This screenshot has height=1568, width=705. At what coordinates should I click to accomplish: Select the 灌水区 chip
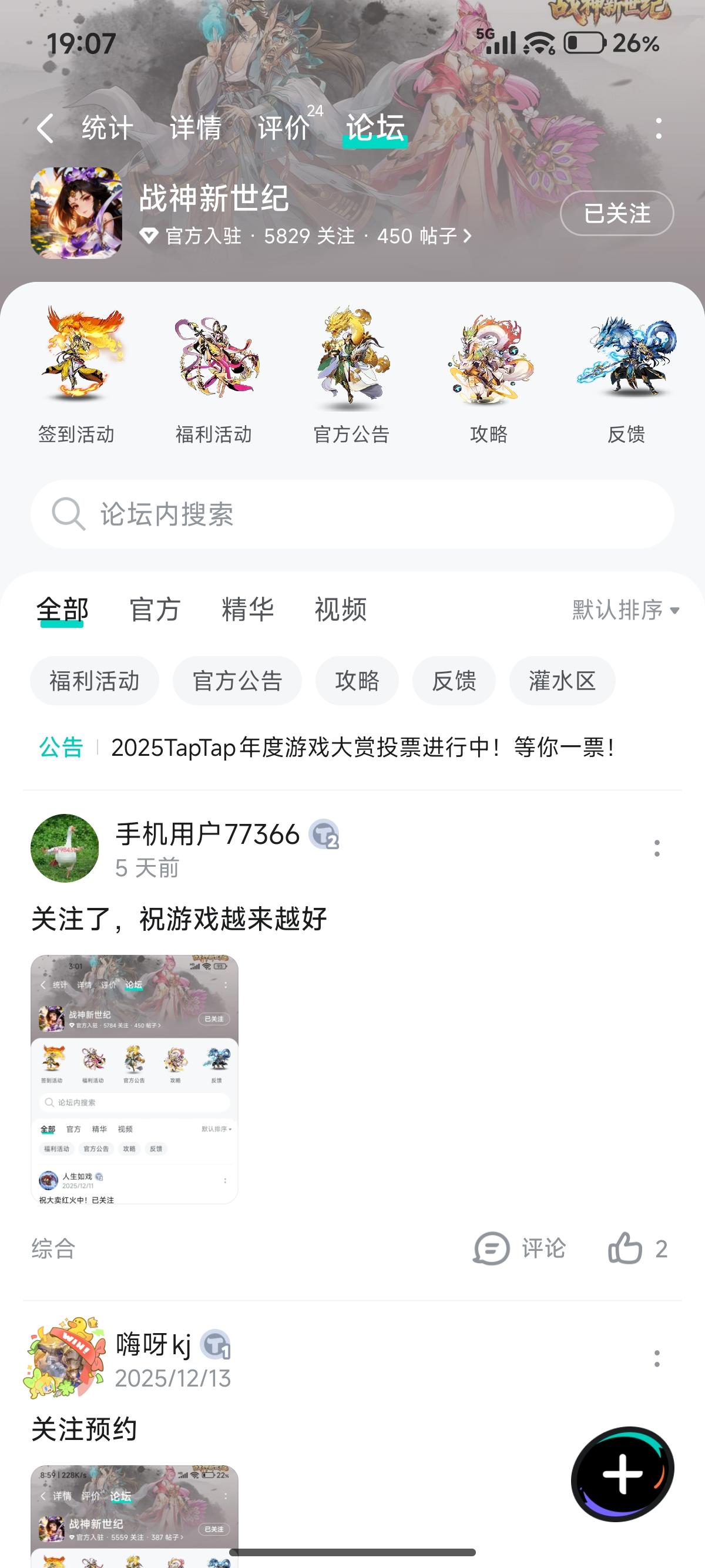click(562, 681)
